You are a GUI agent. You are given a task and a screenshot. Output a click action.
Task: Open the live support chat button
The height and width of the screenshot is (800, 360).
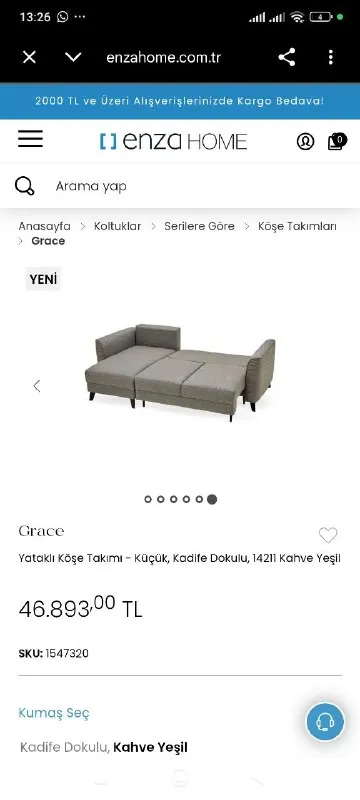coord(325,722)
